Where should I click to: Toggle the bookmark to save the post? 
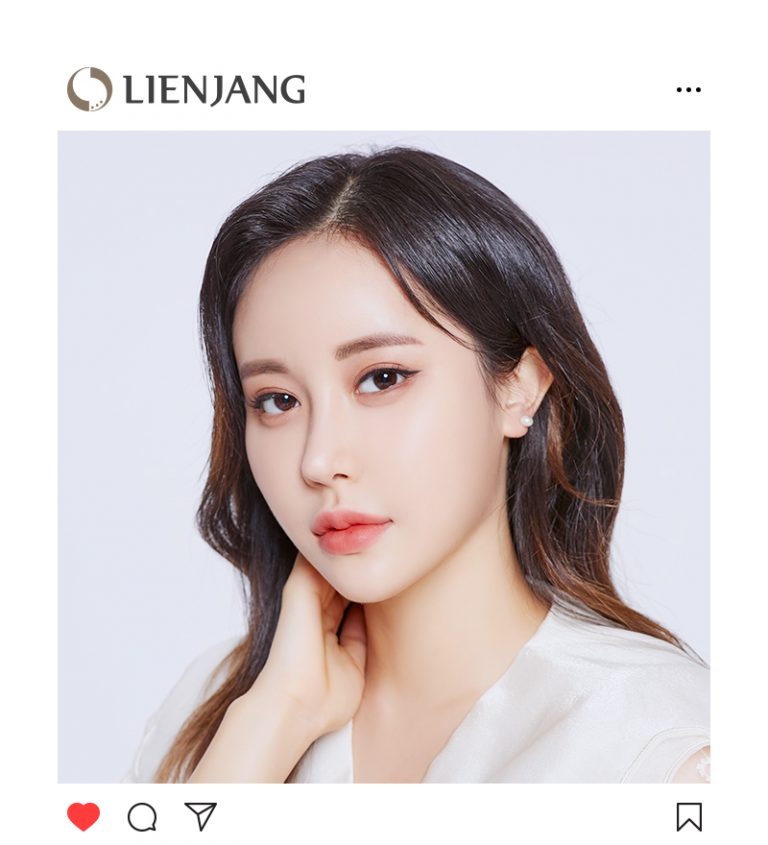tap(688, 815)
